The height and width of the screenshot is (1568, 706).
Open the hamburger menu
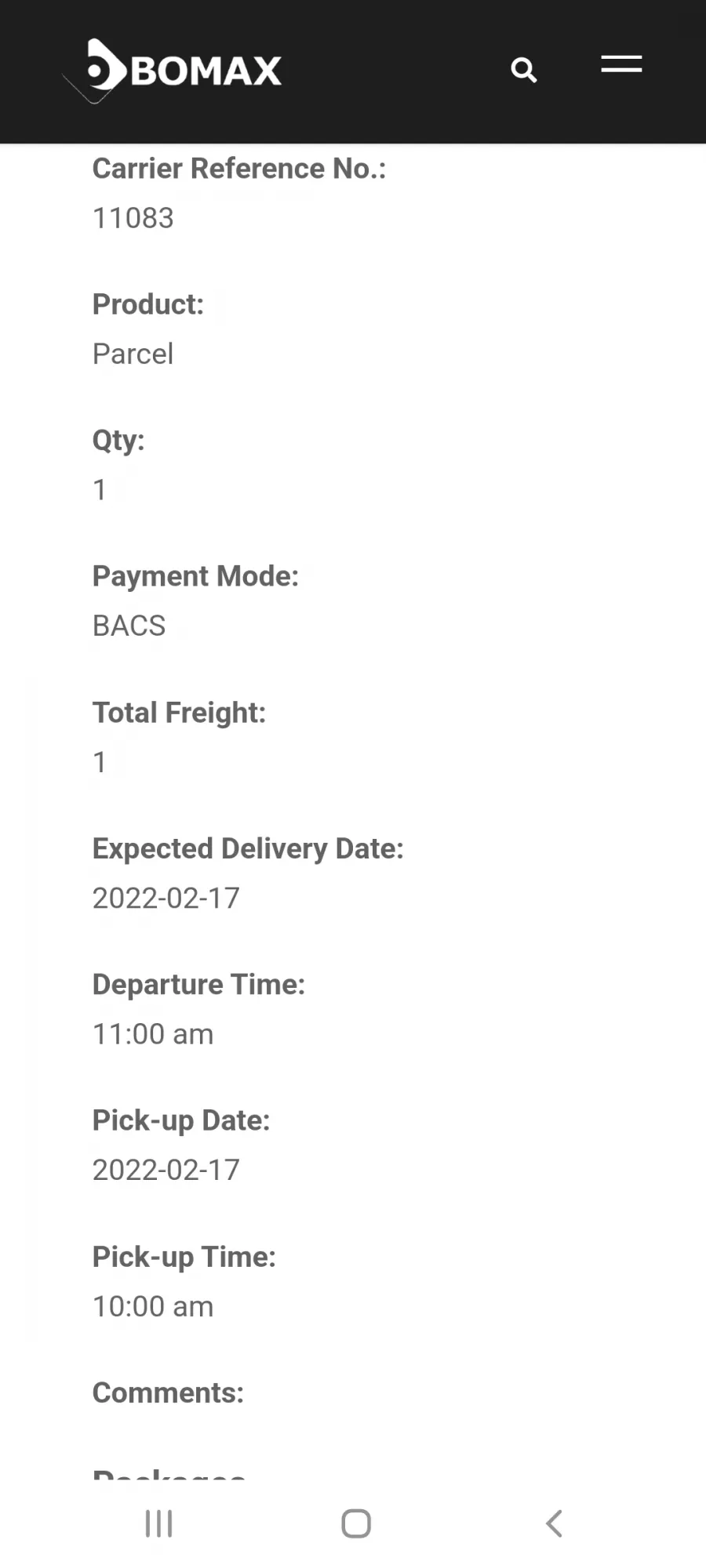point(621,64)
